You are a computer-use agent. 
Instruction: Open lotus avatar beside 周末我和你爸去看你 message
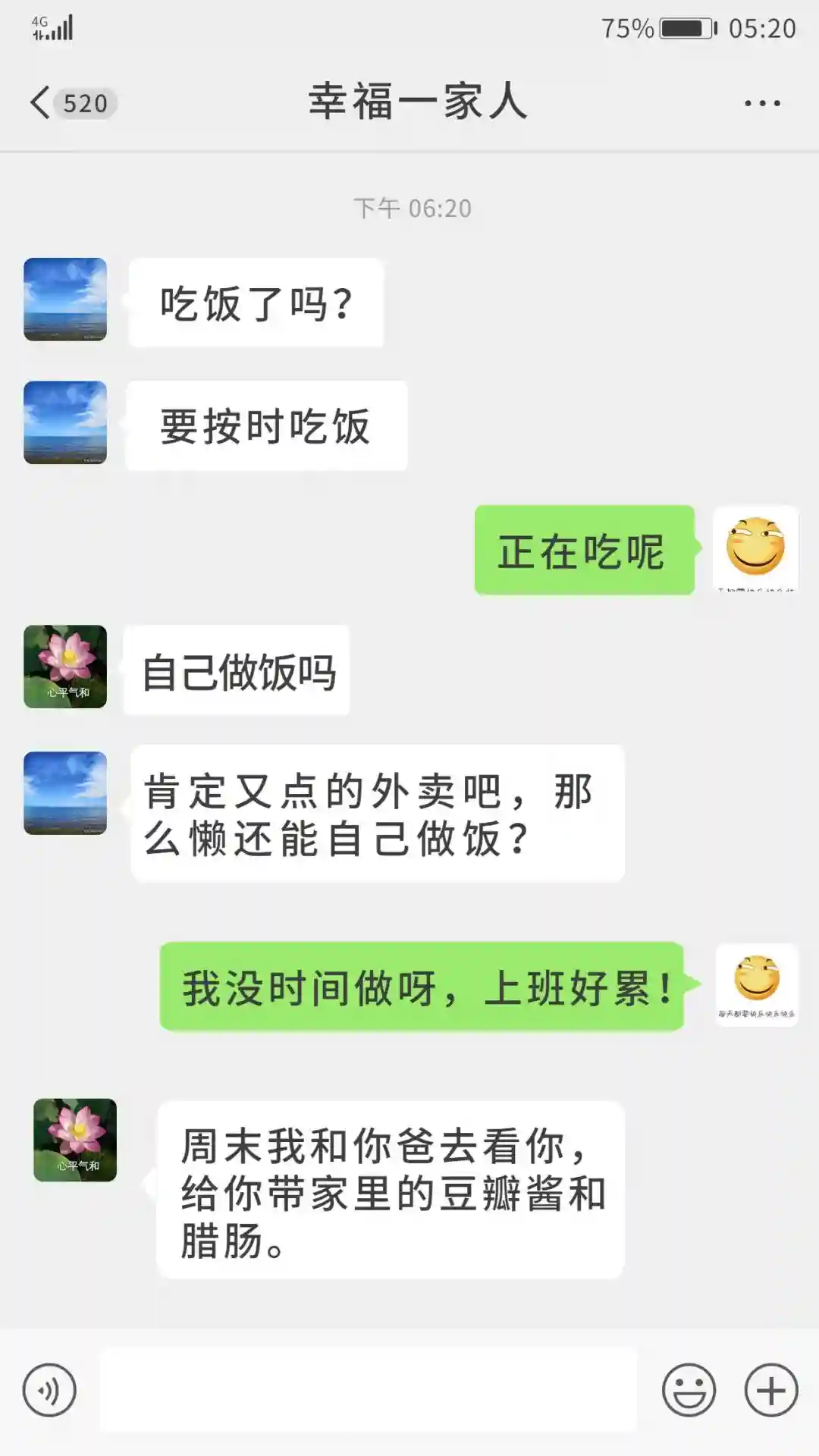(x=75, y=1140)
